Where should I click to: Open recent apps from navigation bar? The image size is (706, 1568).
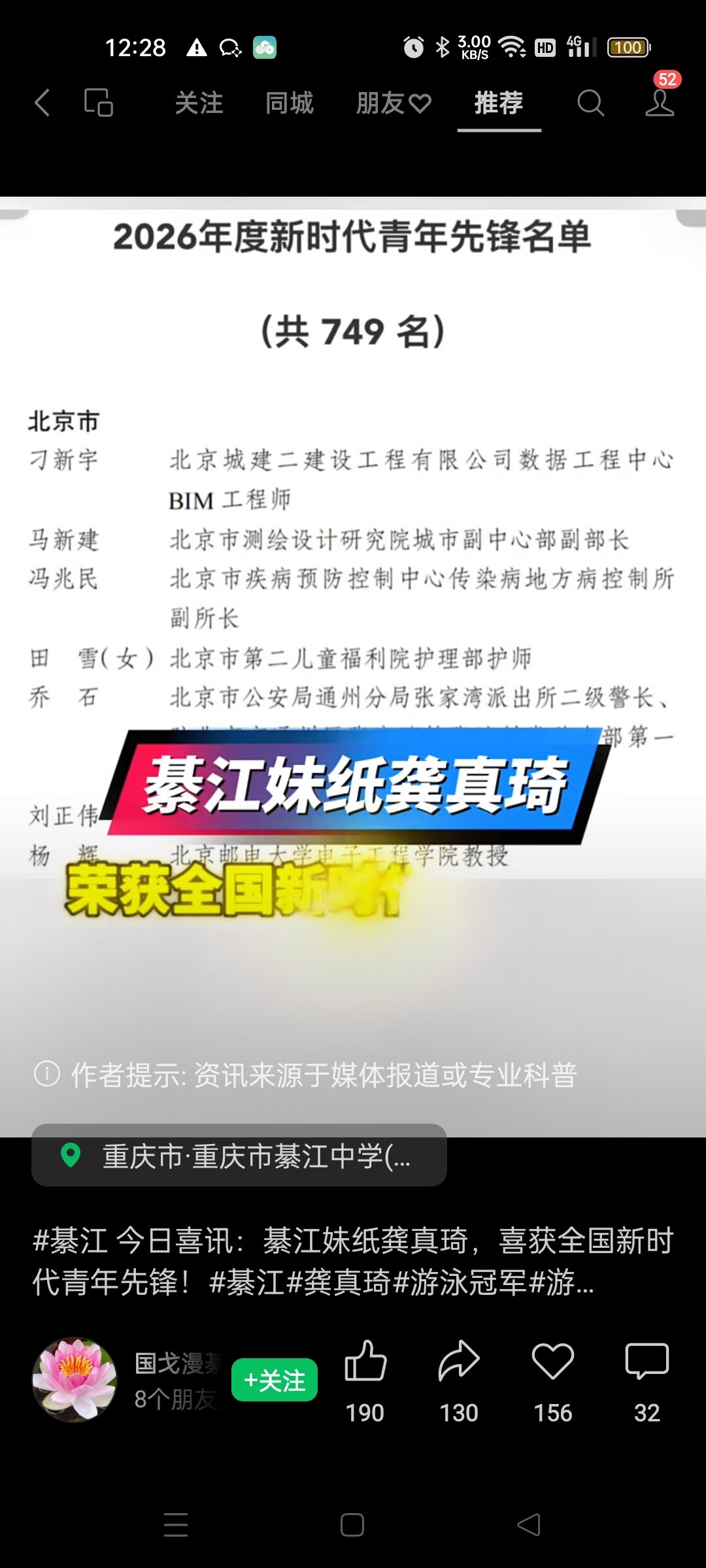(176, 1525)
